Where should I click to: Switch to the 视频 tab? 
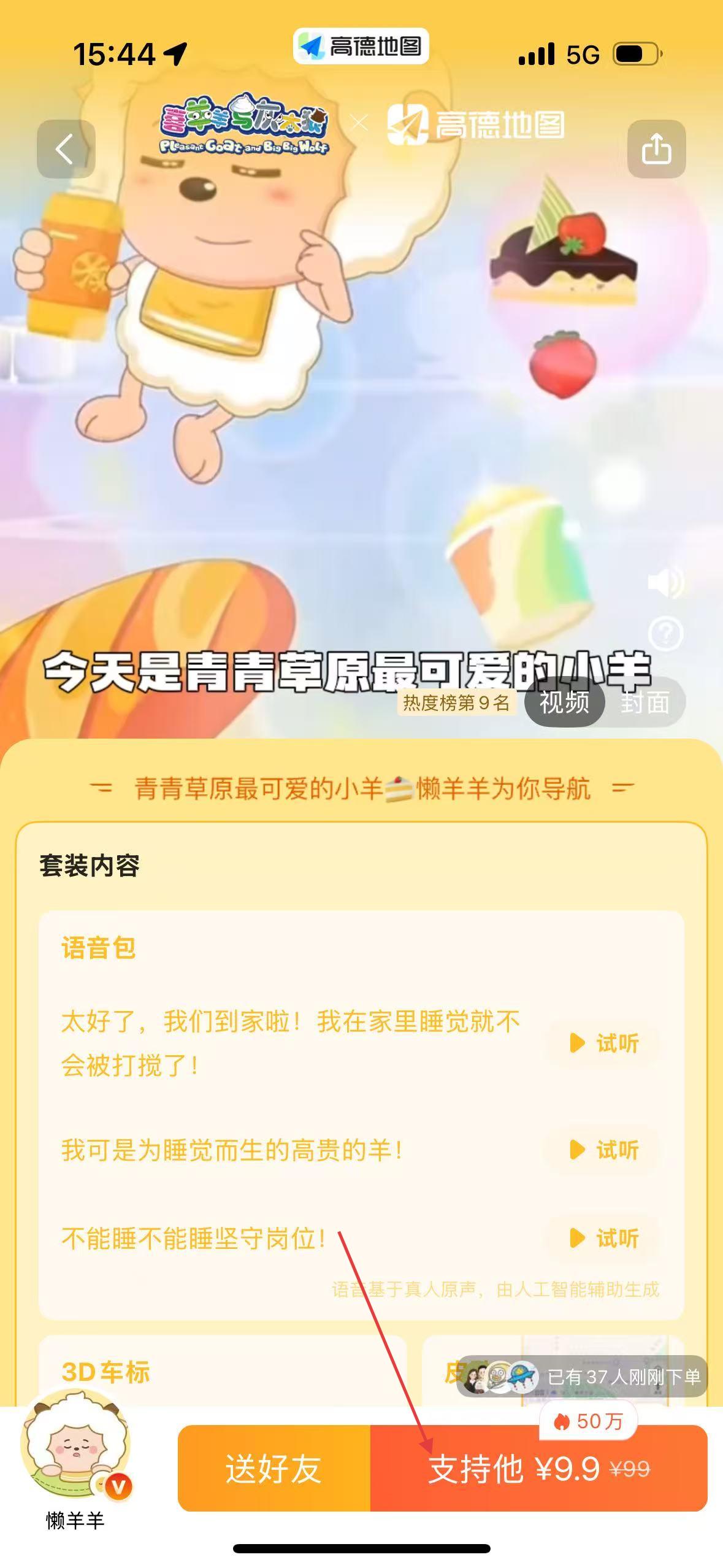coord(564,702)
